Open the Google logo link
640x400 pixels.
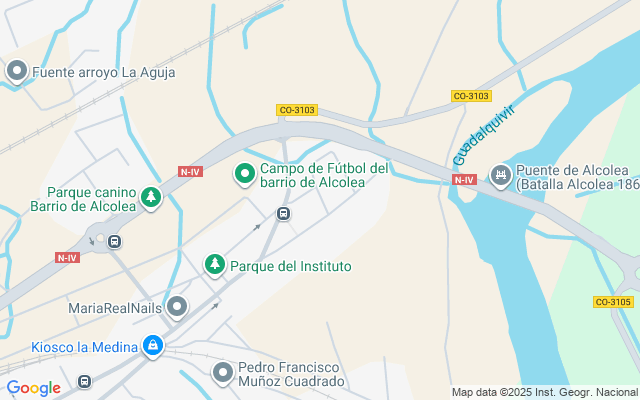34,388
